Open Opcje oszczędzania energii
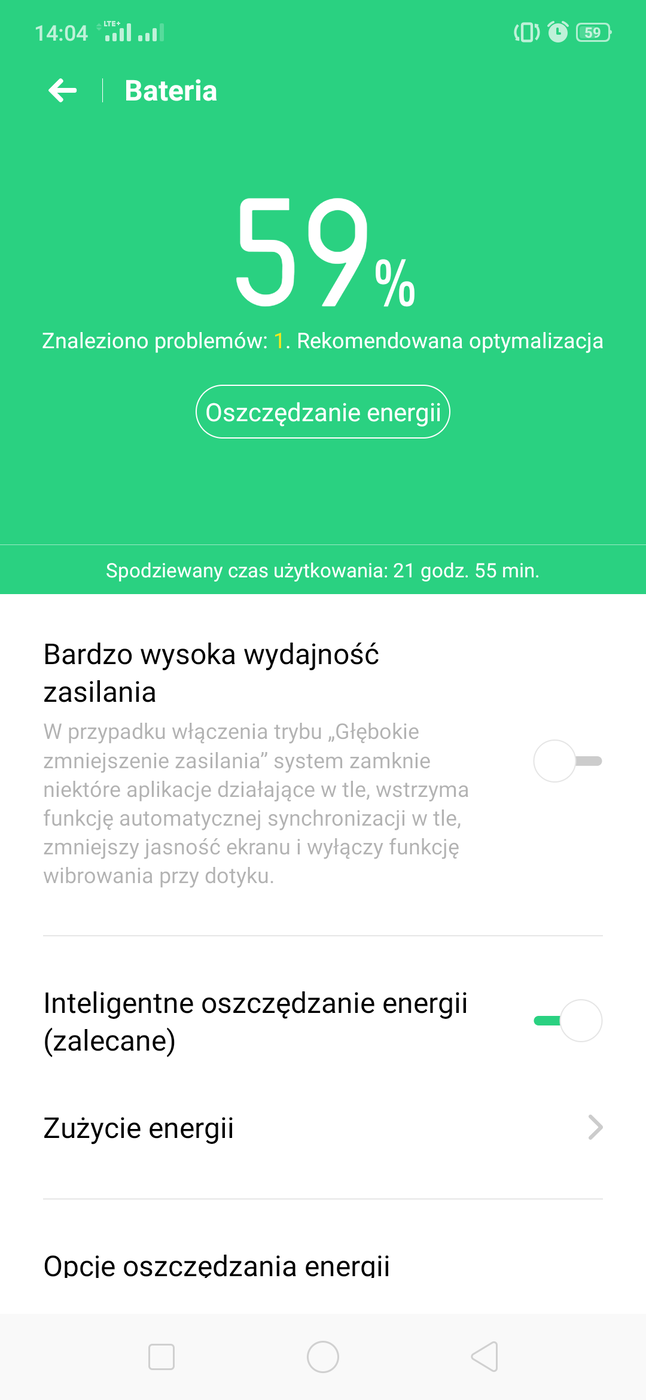The height and width of the screenshot is (1400, 646). (x=217, y=1266)
